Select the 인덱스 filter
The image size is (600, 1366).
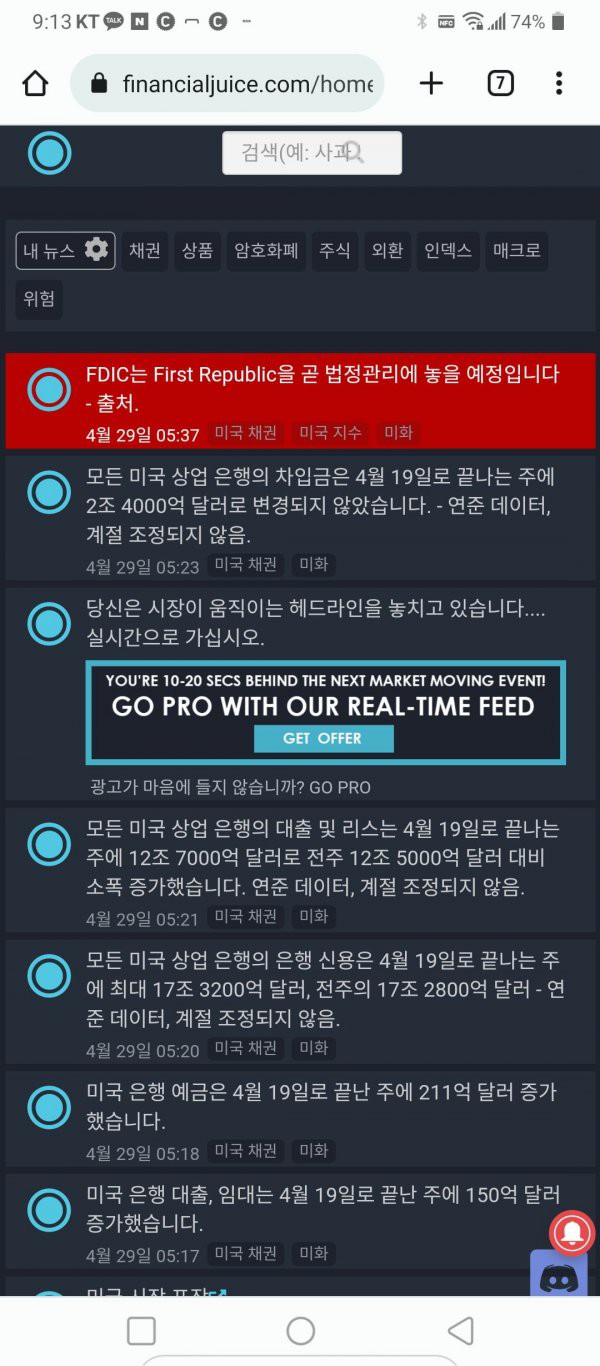pyautogui.click(x=447, y=250)
